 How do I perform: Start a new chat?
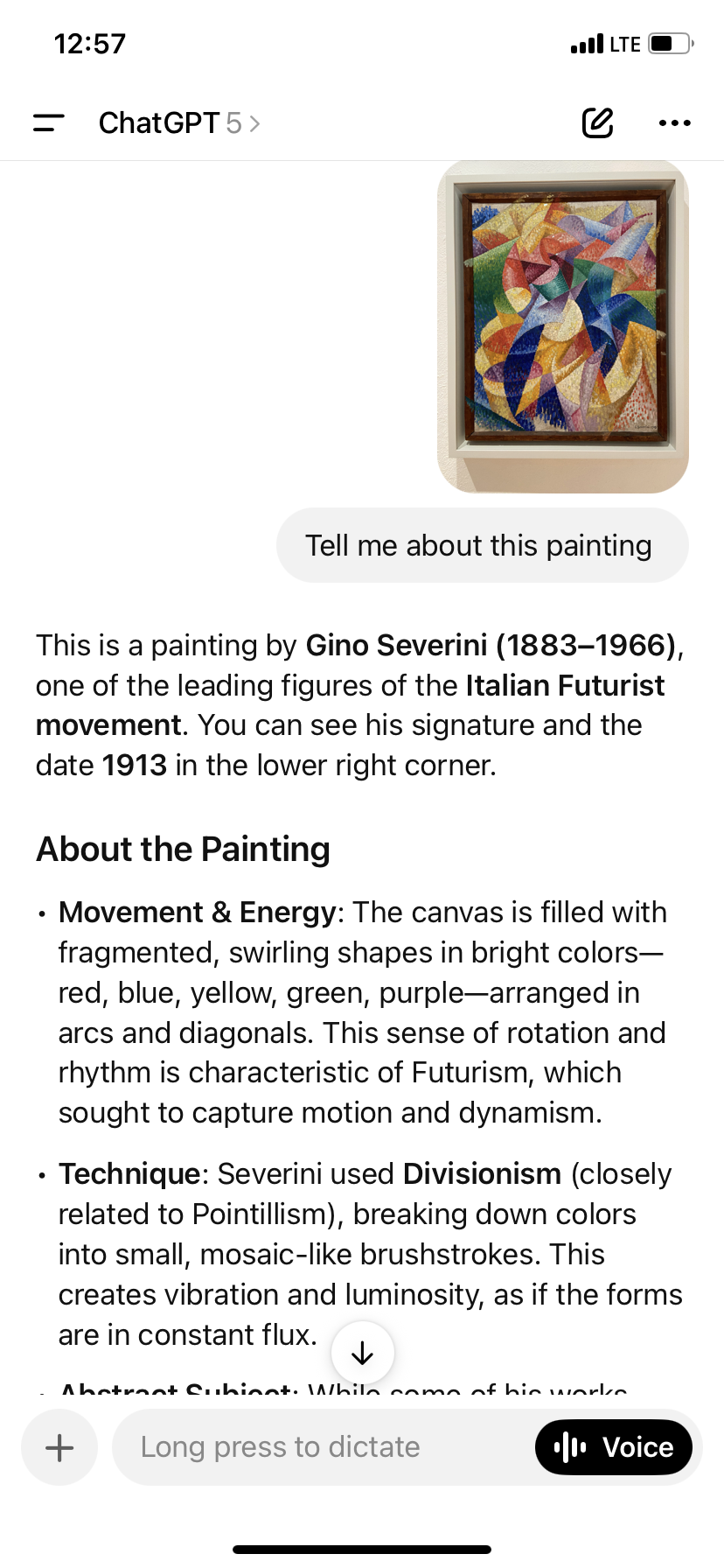pos(598,122)
